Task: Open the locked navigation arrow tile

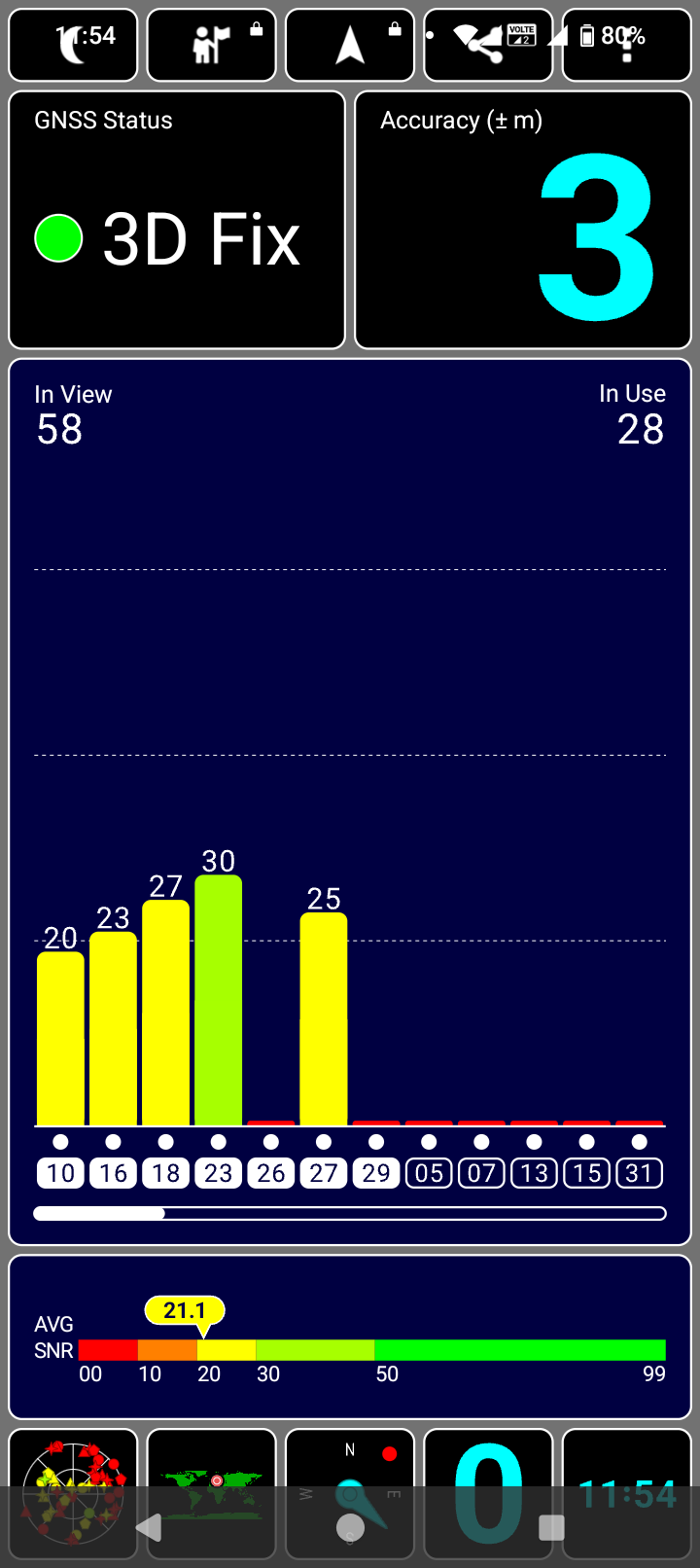Action: (x=350, y=45)
